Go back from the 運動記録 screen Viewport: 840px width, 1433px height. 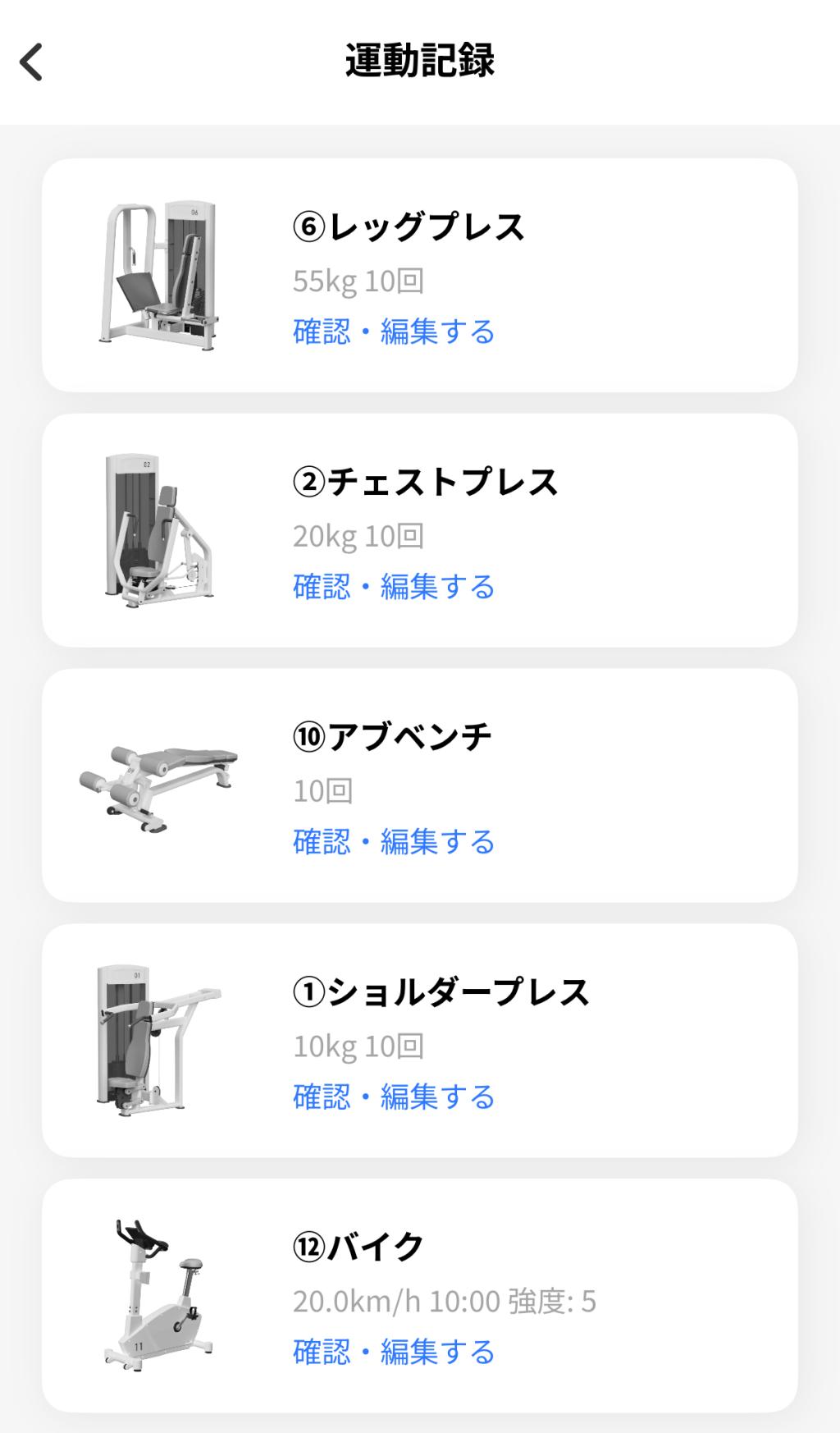coord(31,62)
